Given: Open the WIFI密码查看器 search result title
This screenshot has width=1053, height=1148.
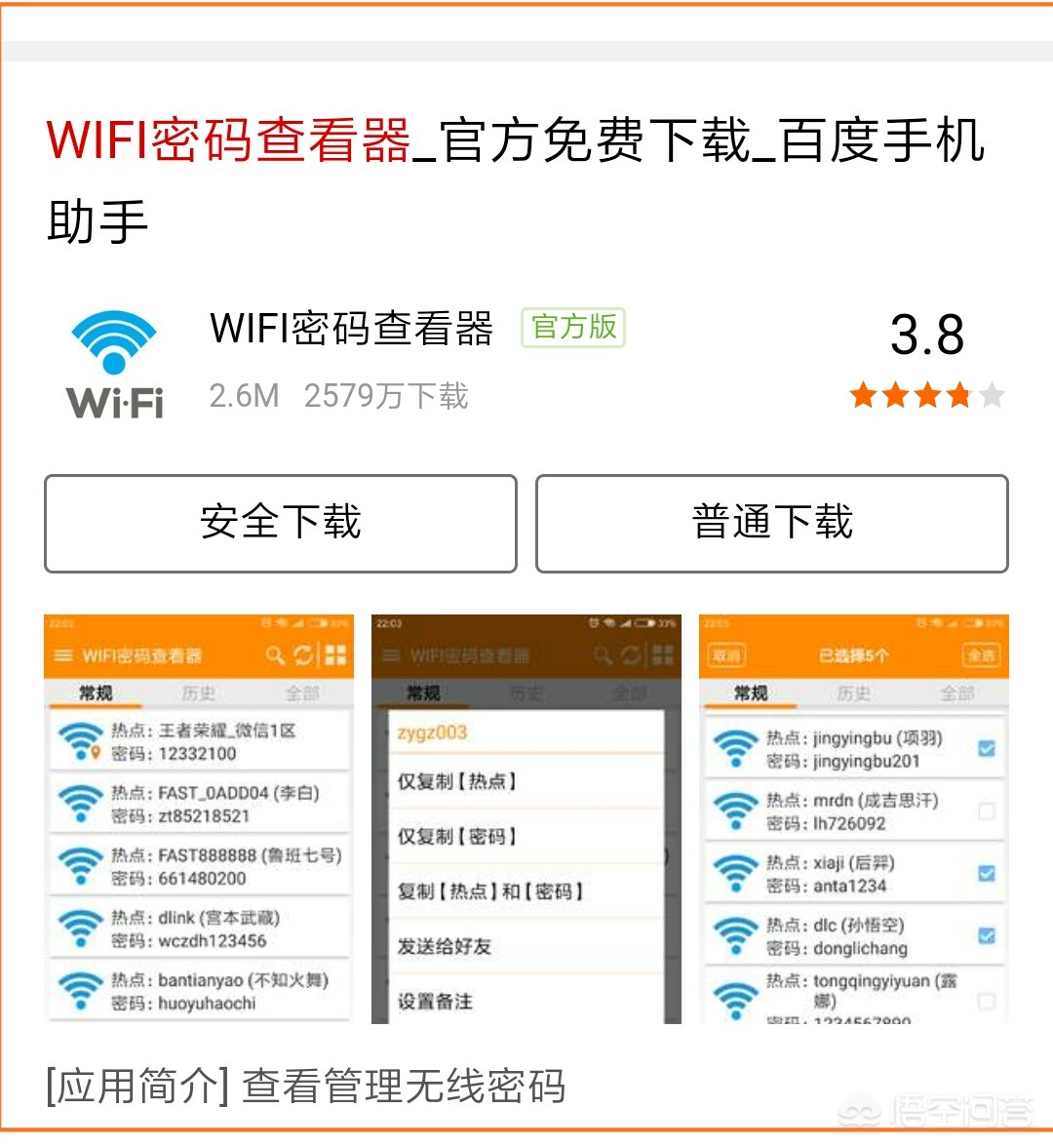Looking at the screenshot, I should coord(515,179).
